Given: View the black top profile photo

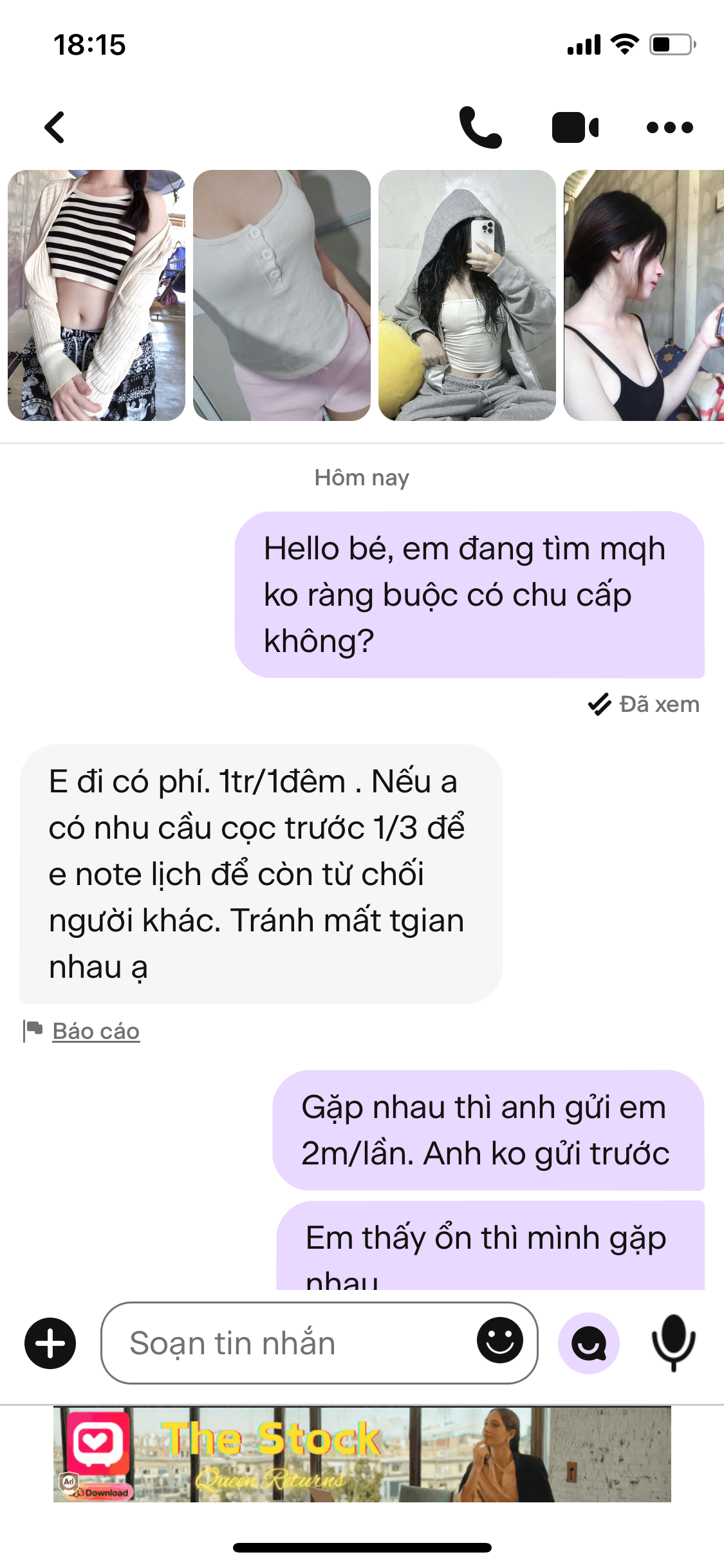Looking at the screenshot, I should 644,295.
